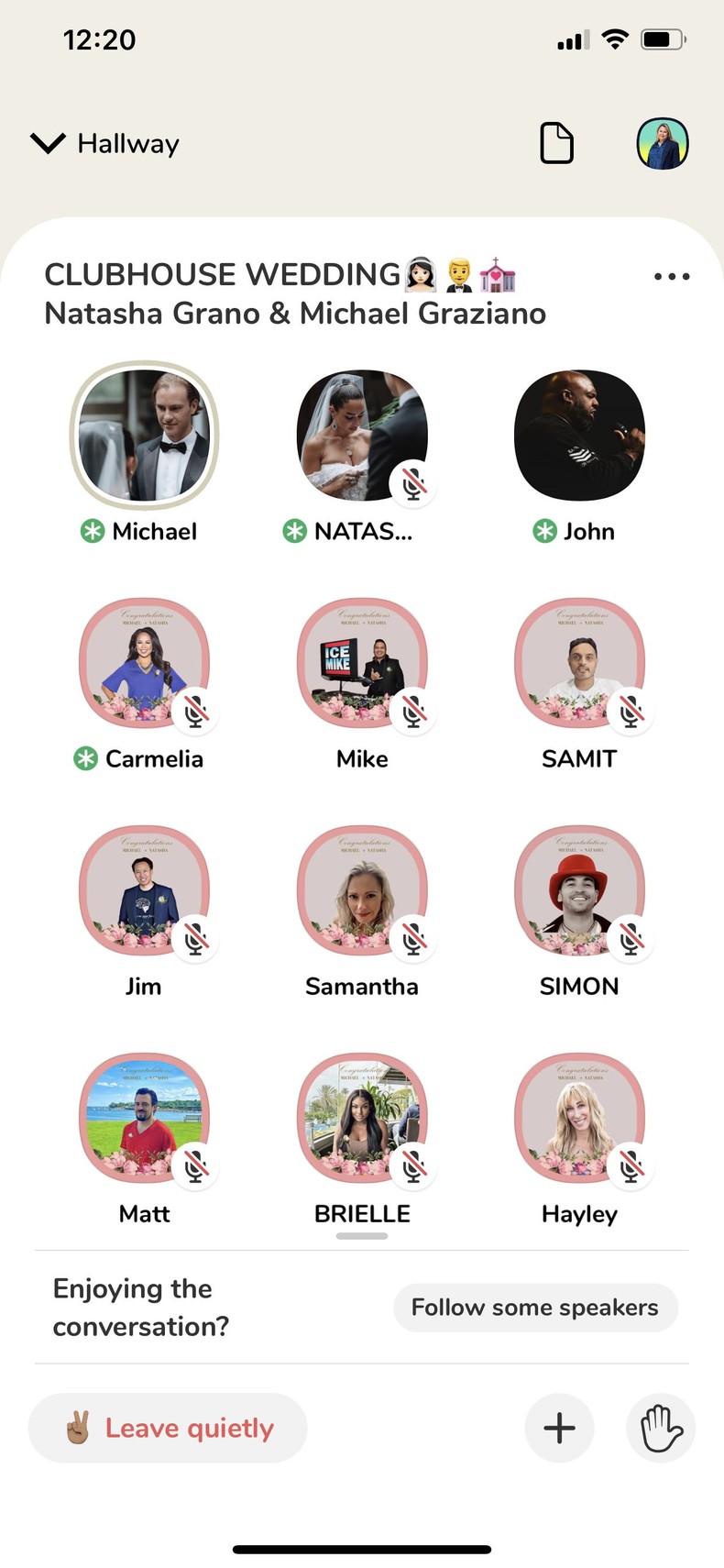Collapse room back to Hallway
Viewport: 724px width, 1568px height.
(104, 144)
